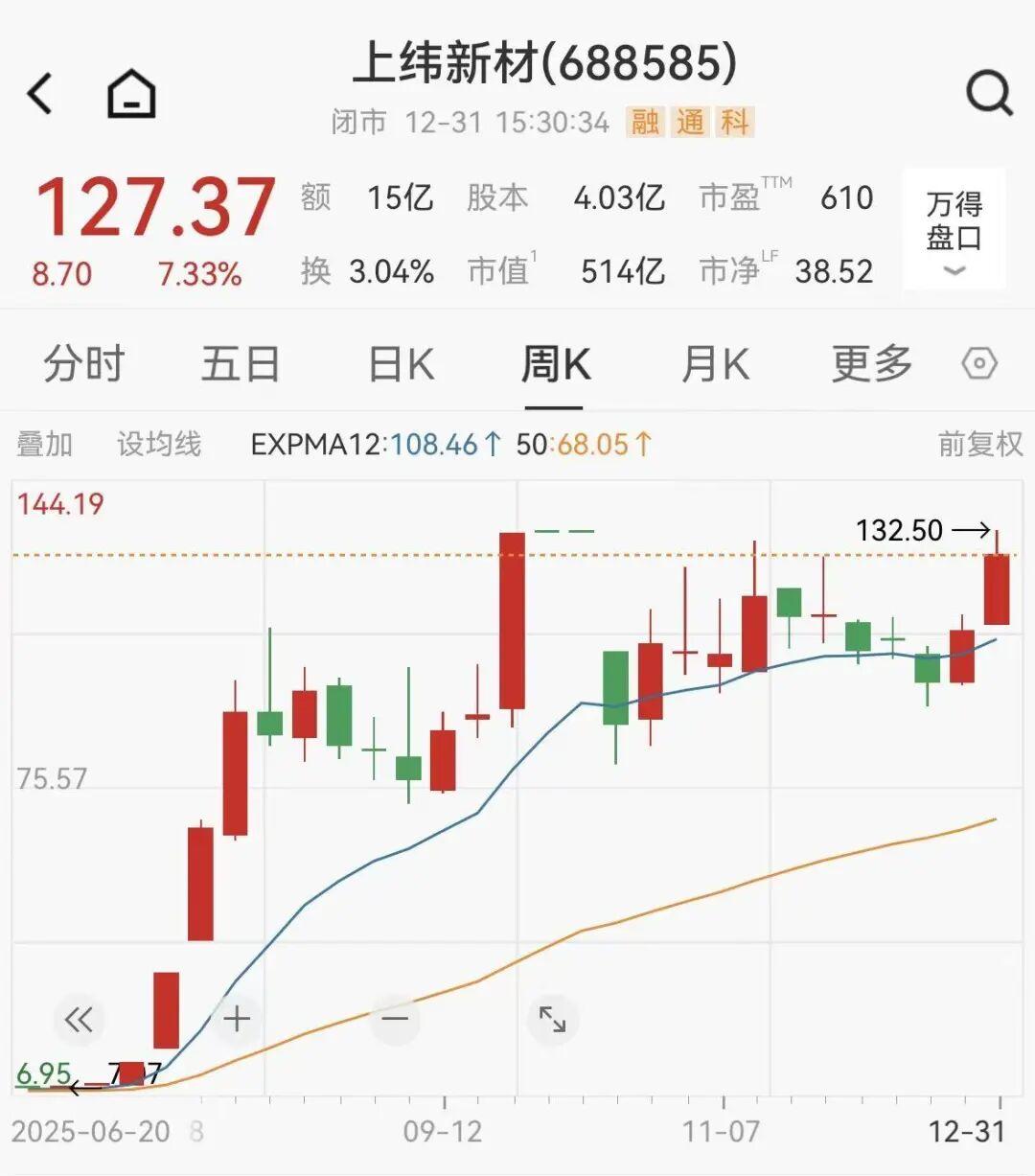Move the chart to earlier dates

pos(79,1019)
